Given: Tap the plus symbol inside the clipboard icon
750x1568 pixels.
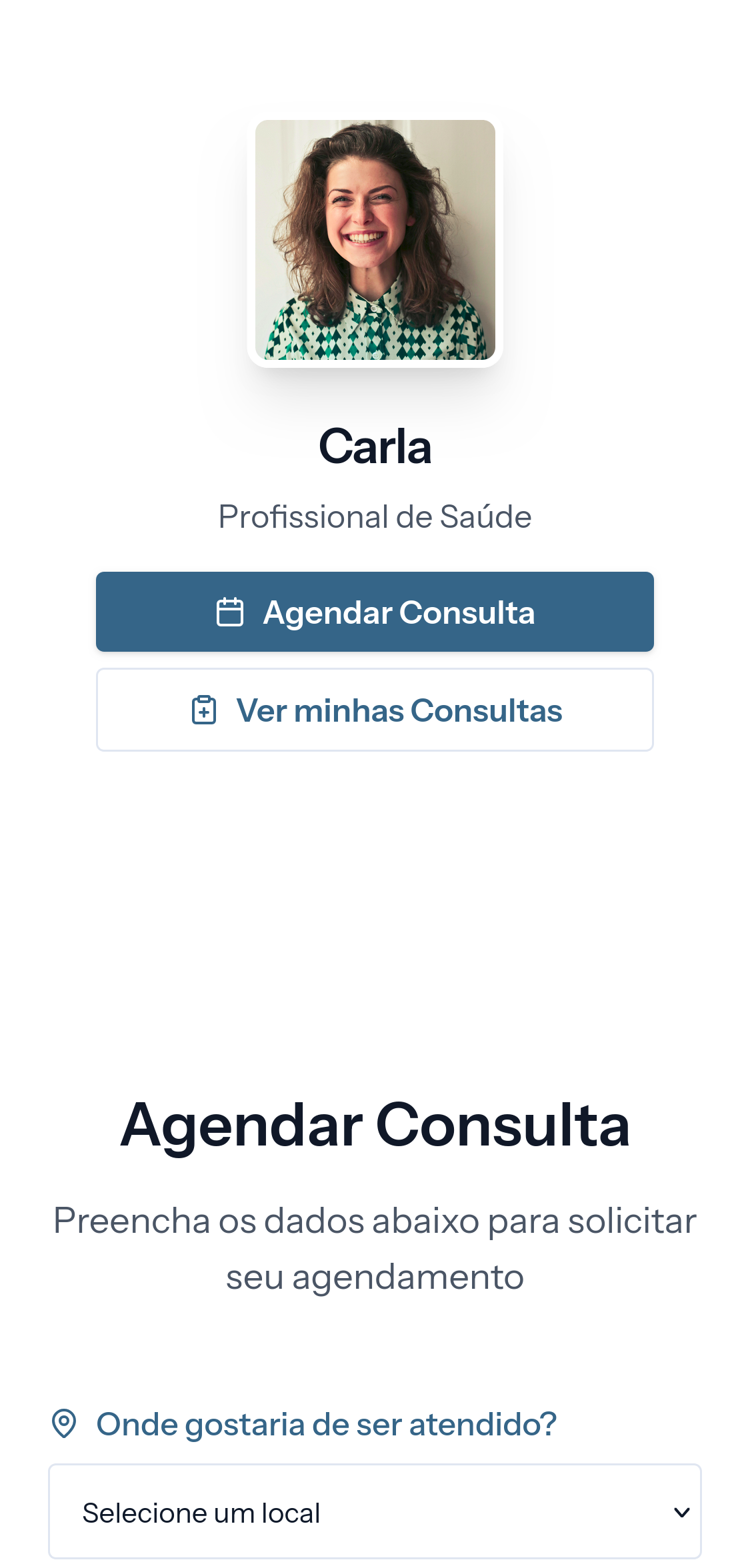Looking at the screenshot, I should [x=203, y=713].
